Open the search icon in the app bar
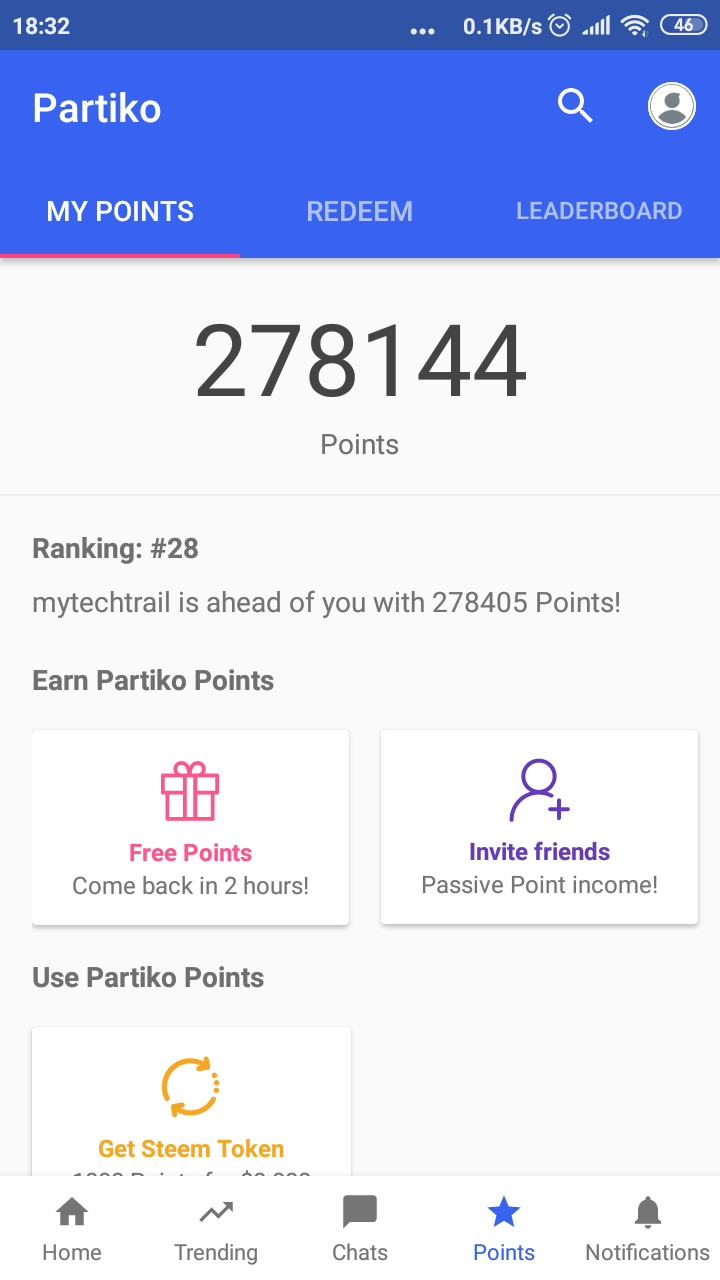This screenshot has width=720, height=1280. (x=575, y=106)
